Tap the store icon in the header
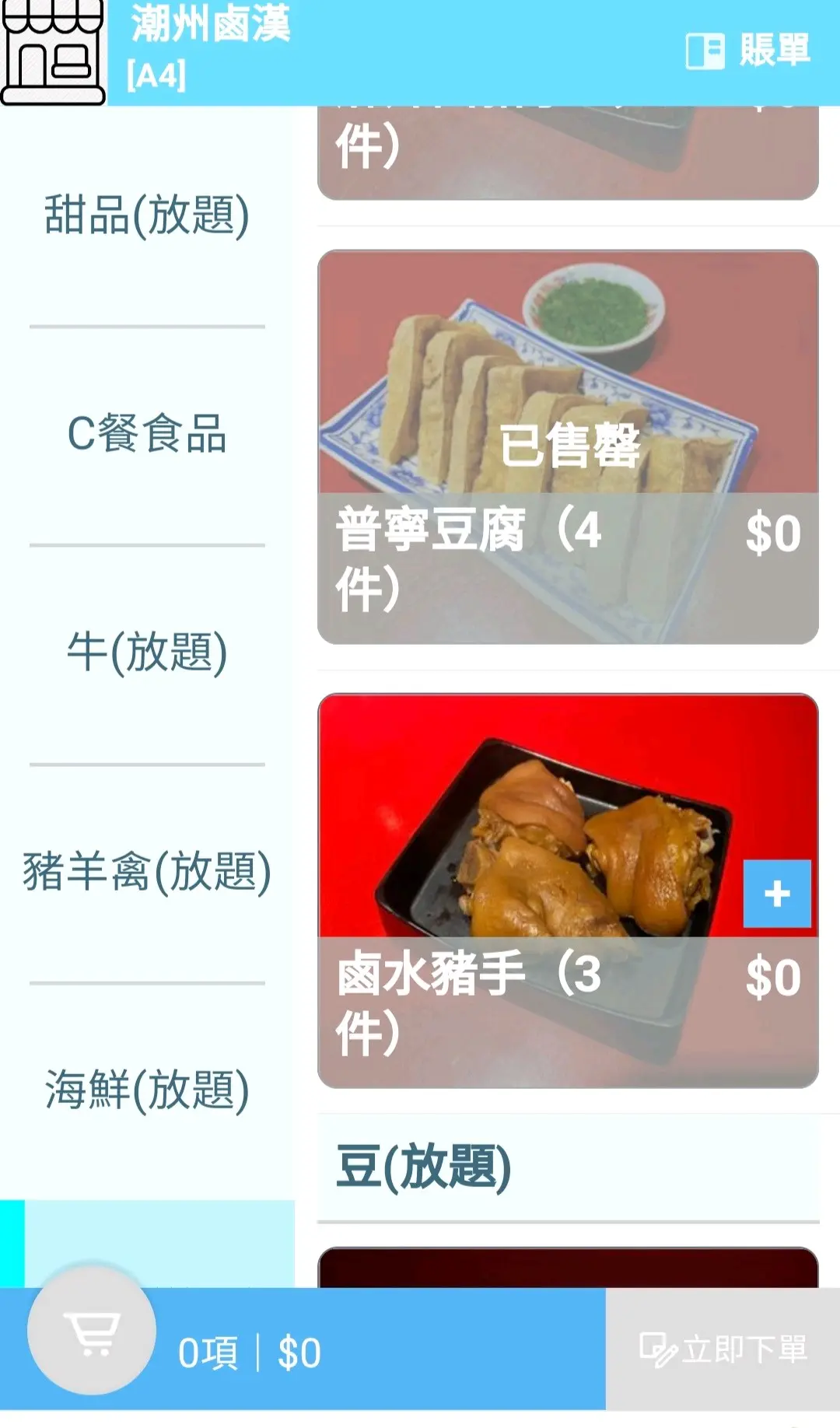The image size is (840, 1428). point(53,53)
